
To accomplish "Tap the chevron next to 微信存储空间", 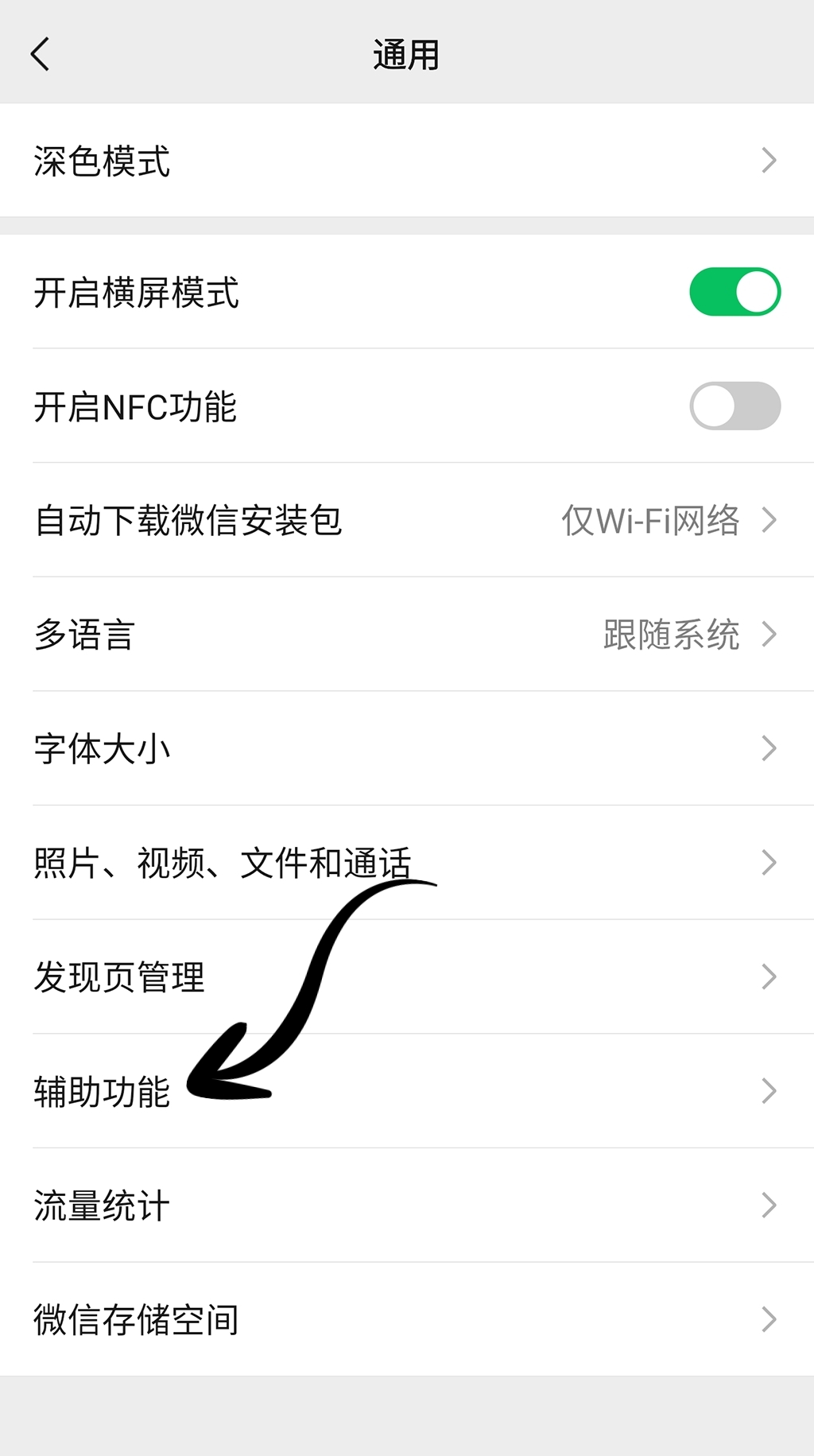I will coord(769,1319).
